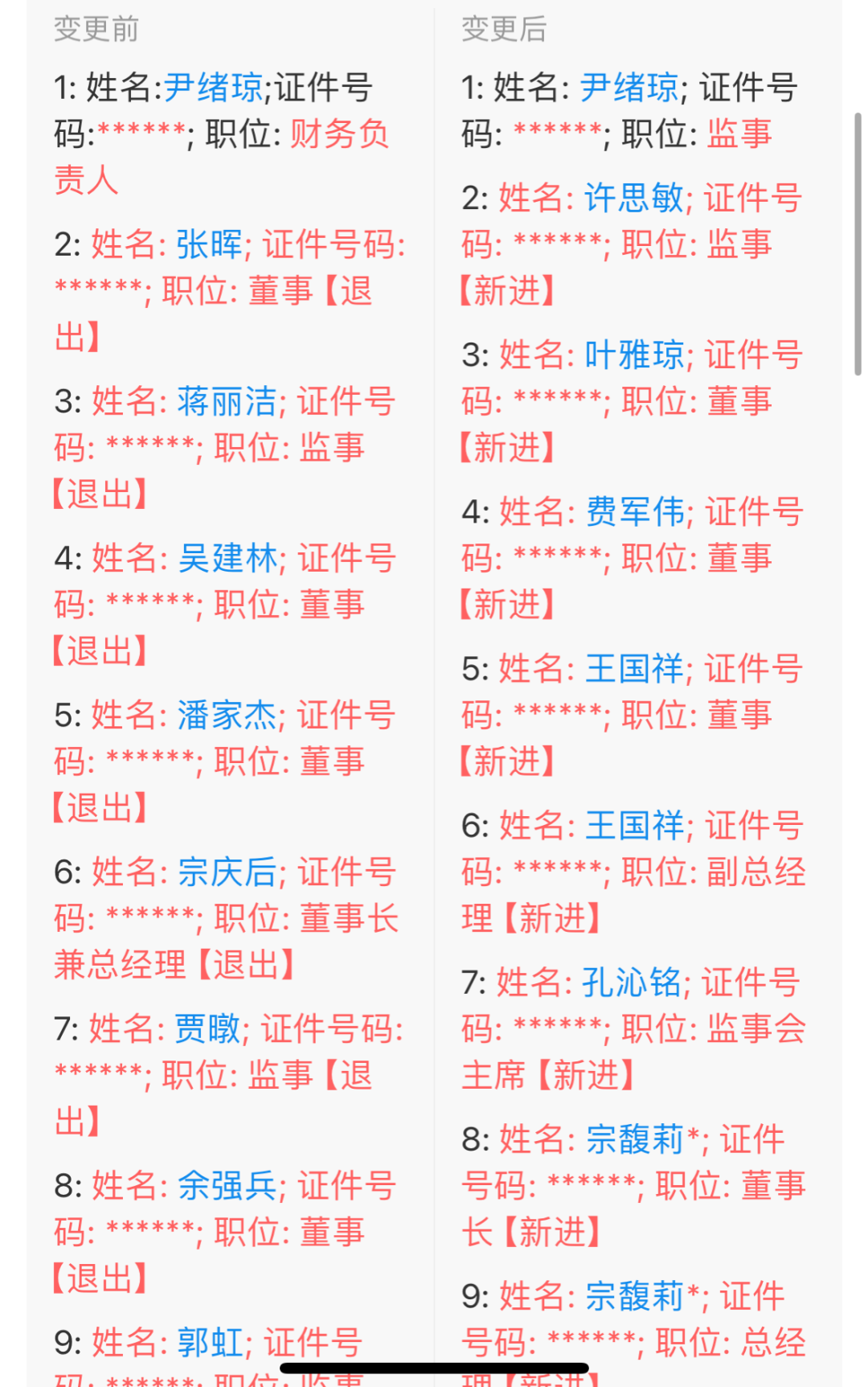The height and width of the screenshot is (1387, 868).
Task: Open 王国祥 listed as 副总经理
Action: (634, 825)
